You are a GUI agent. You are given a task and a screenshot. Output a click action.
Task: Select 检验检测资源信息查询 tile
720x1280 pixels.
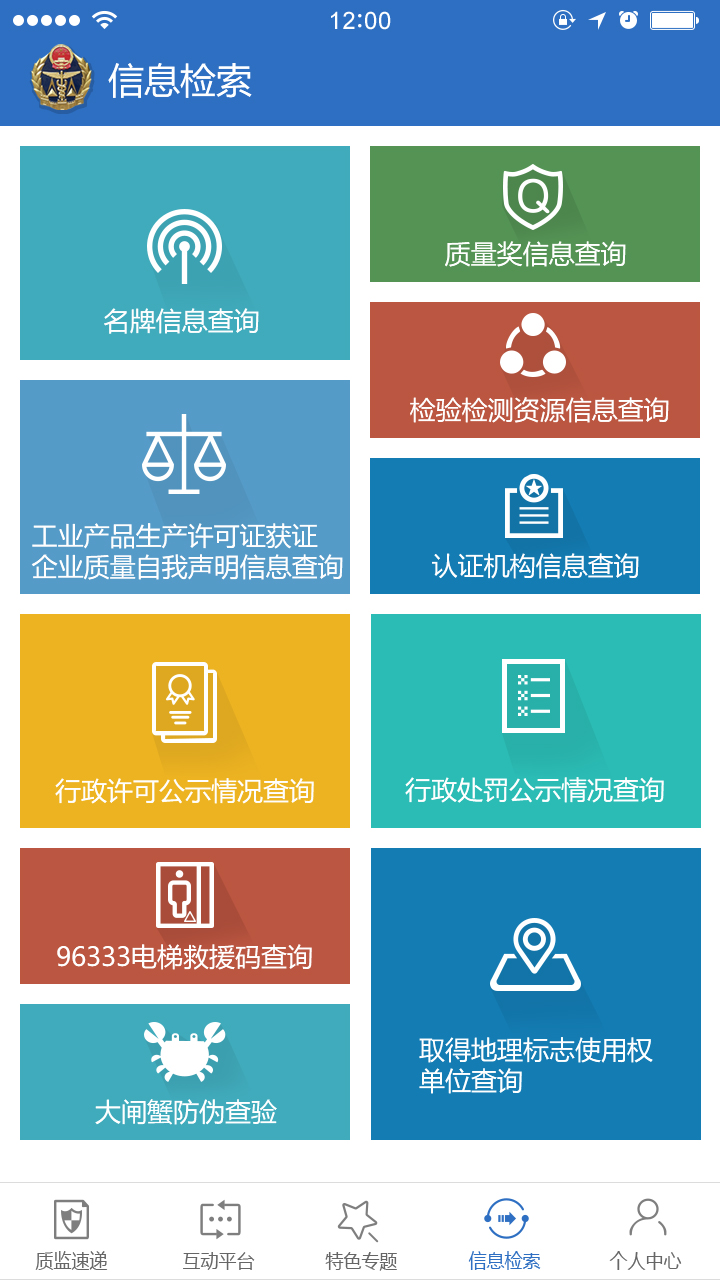click(535, 370)
